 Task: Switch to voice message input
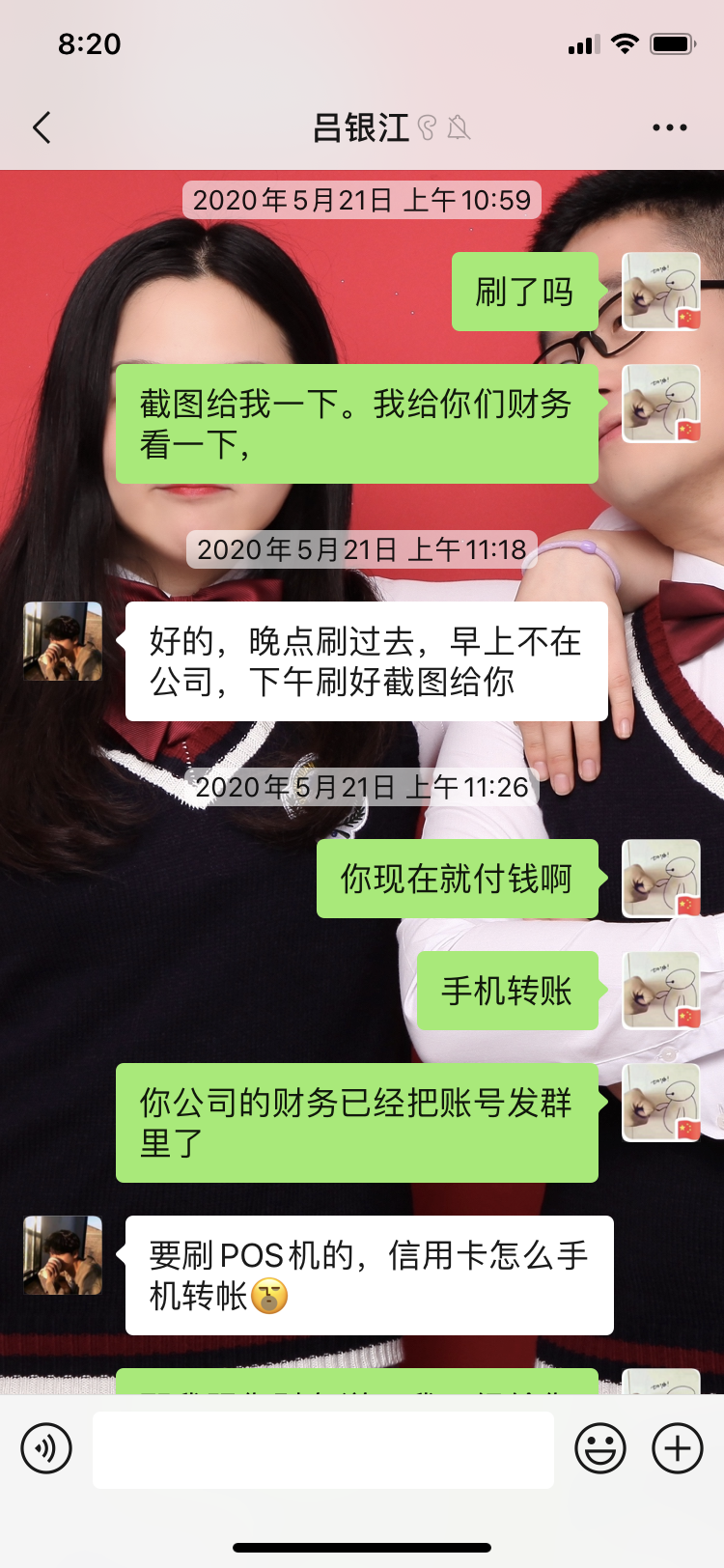[x=46, y=1448]
